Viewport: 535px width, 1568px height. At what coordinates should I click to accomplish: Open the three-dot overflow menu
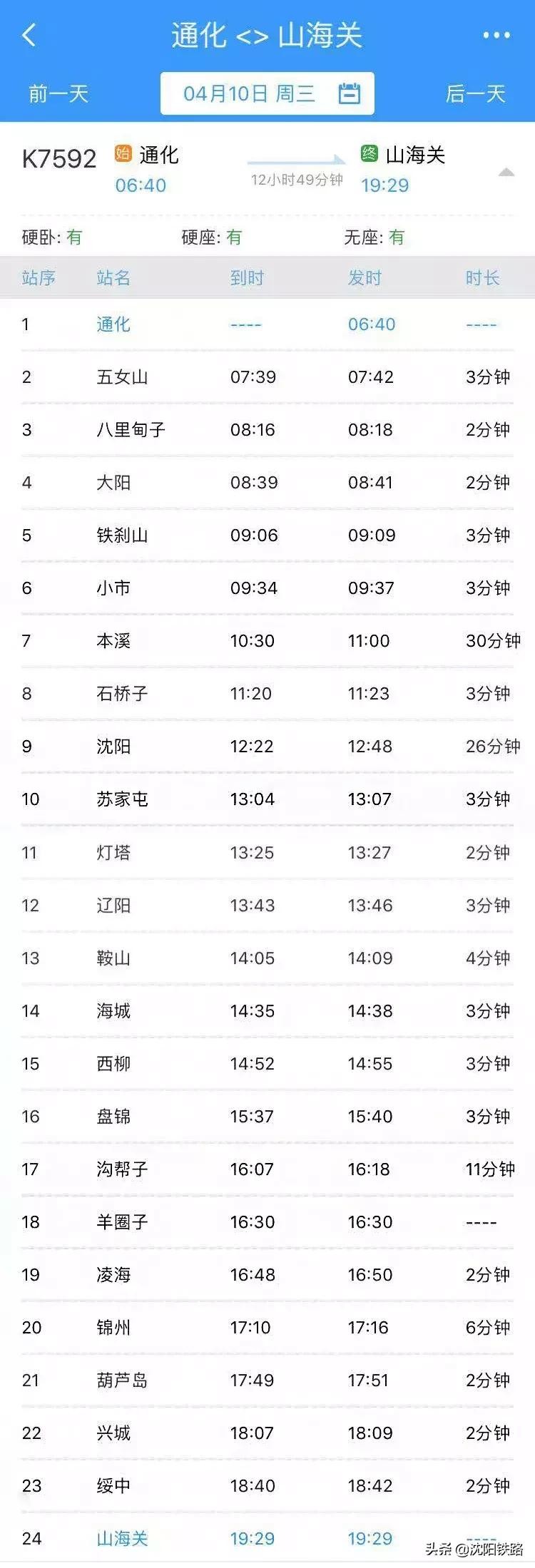pos(496,35)
